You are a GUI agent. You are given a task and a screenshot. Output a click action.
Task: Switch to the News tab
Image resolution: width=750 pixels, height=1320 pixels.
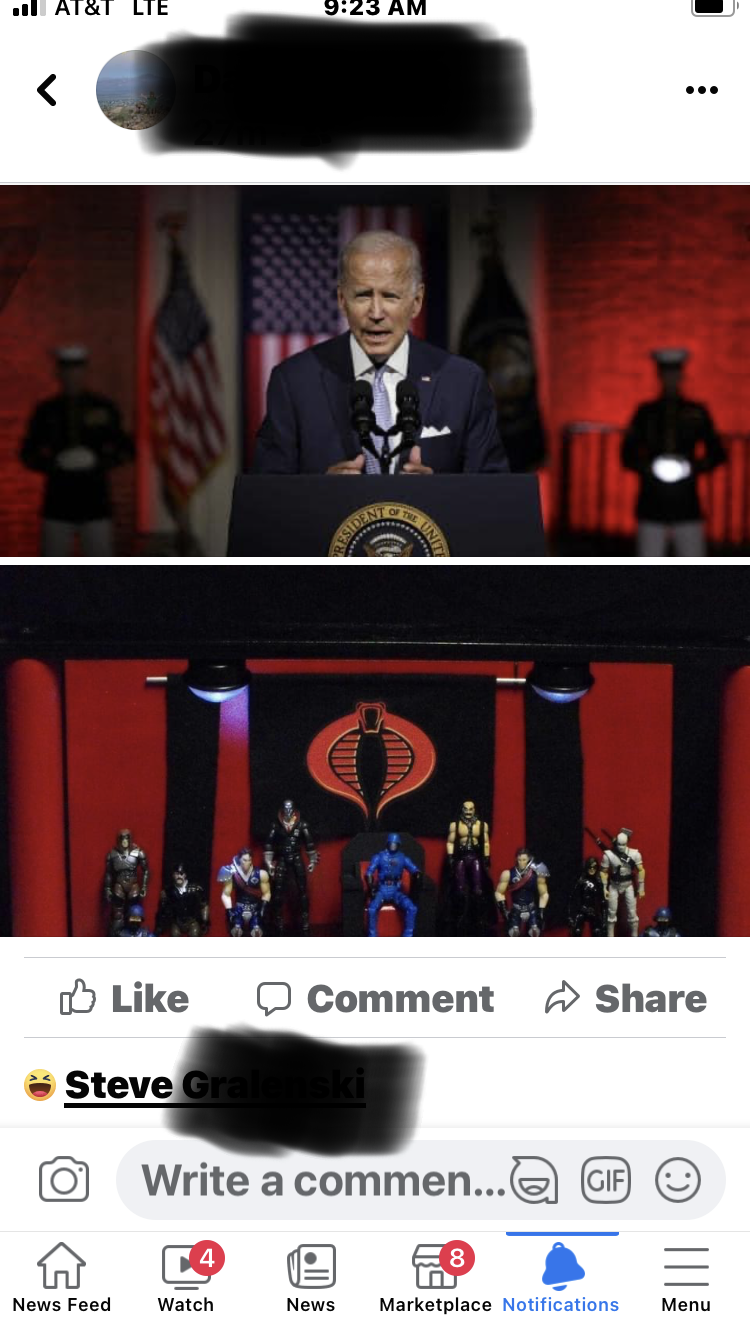pos(311,1278)
